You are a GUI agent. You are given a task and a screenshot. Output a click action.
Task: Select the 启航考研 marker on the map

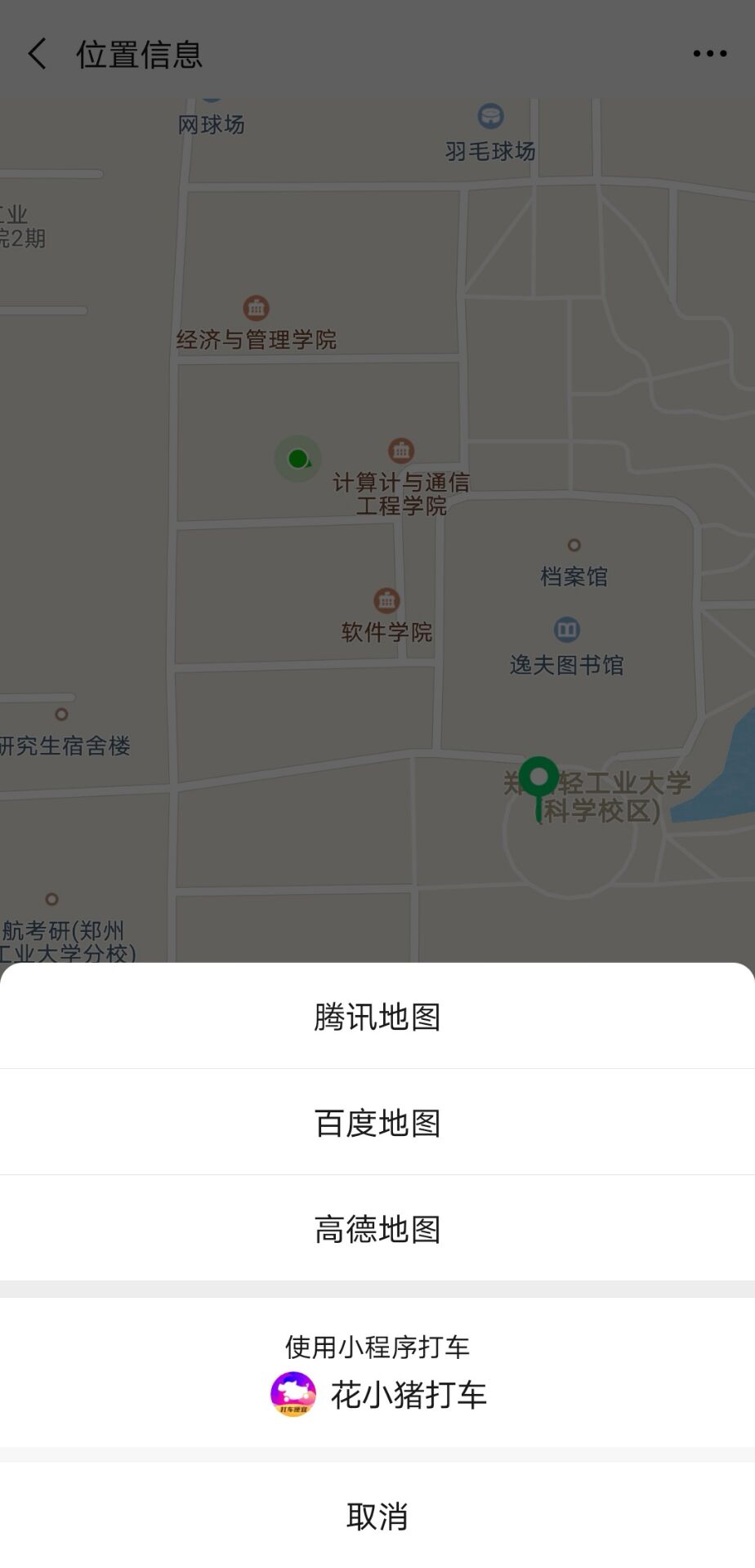52,897
